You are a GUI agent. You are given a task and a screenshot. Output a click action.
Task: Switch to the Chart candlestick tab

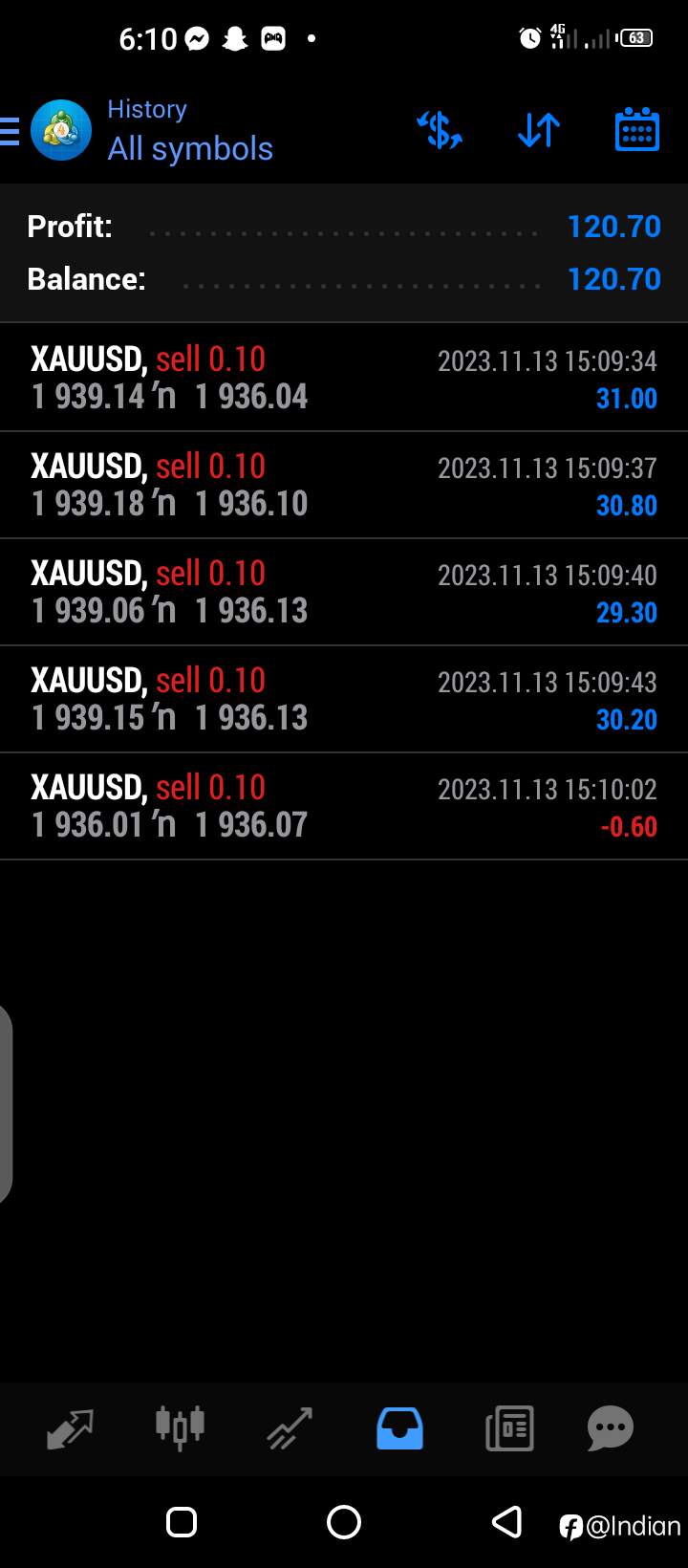point(180,1428)
